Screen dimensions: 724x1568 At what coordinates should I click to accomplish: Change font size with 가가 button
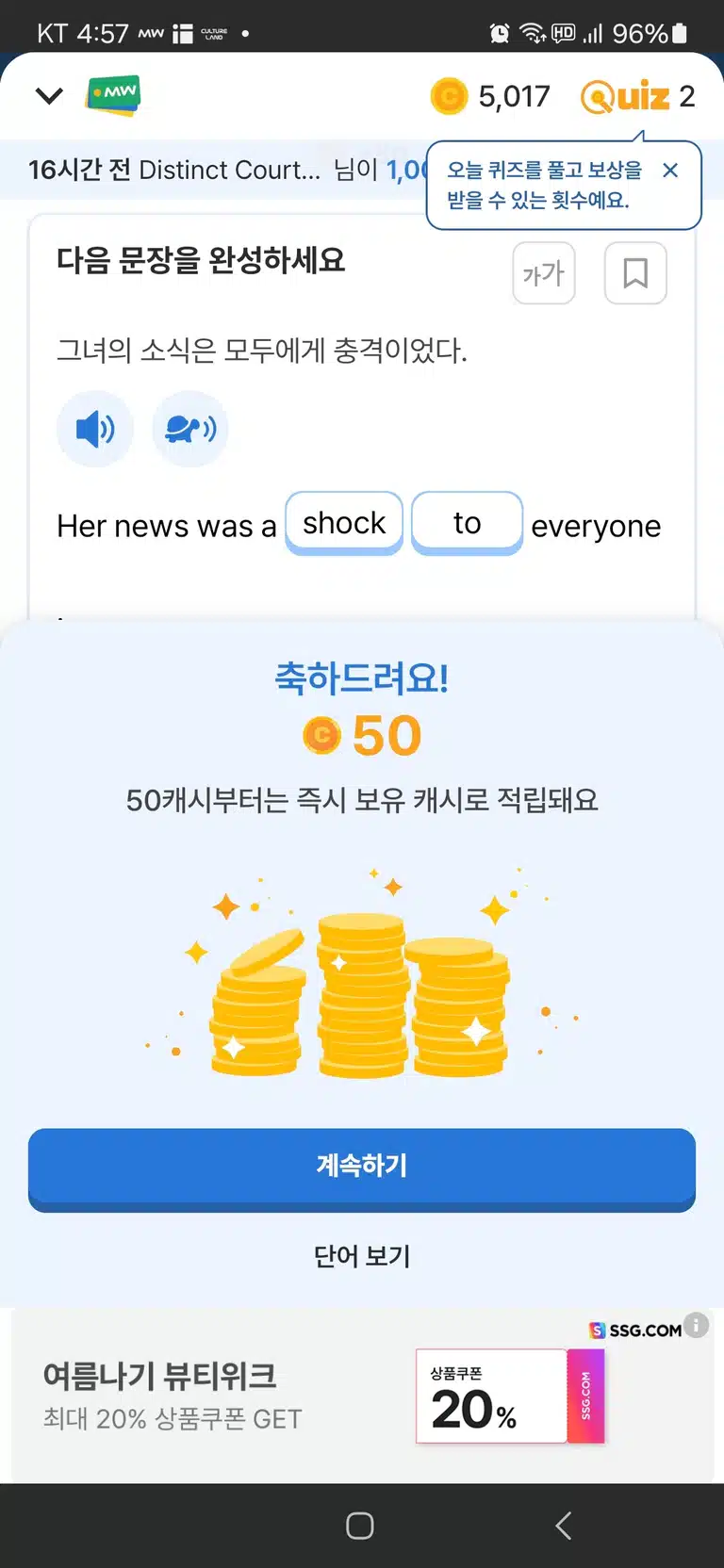(544, 273)
